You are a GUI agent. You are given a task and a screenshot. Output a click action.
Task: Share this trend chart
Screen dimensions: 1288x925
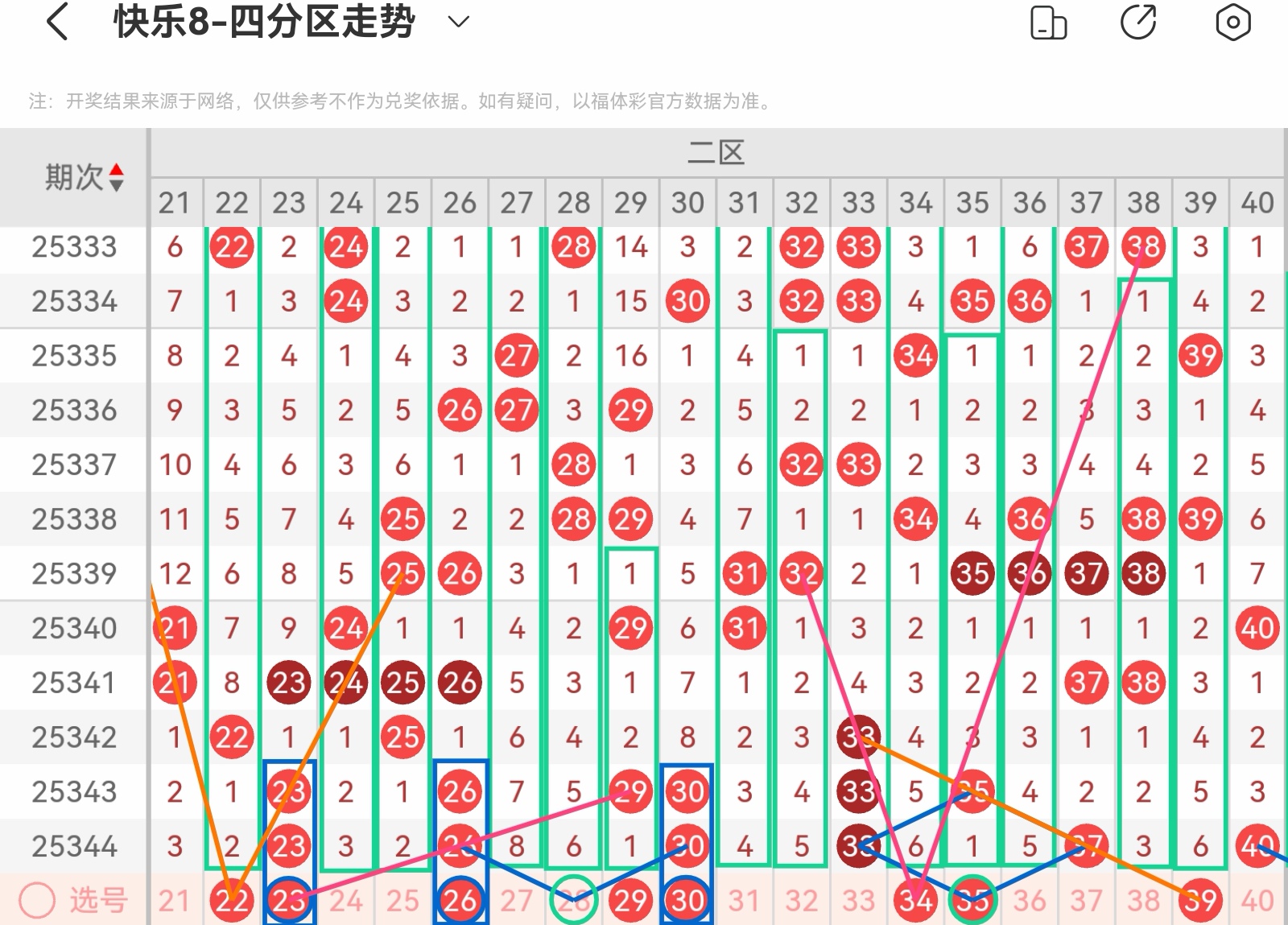[1138, 23]
